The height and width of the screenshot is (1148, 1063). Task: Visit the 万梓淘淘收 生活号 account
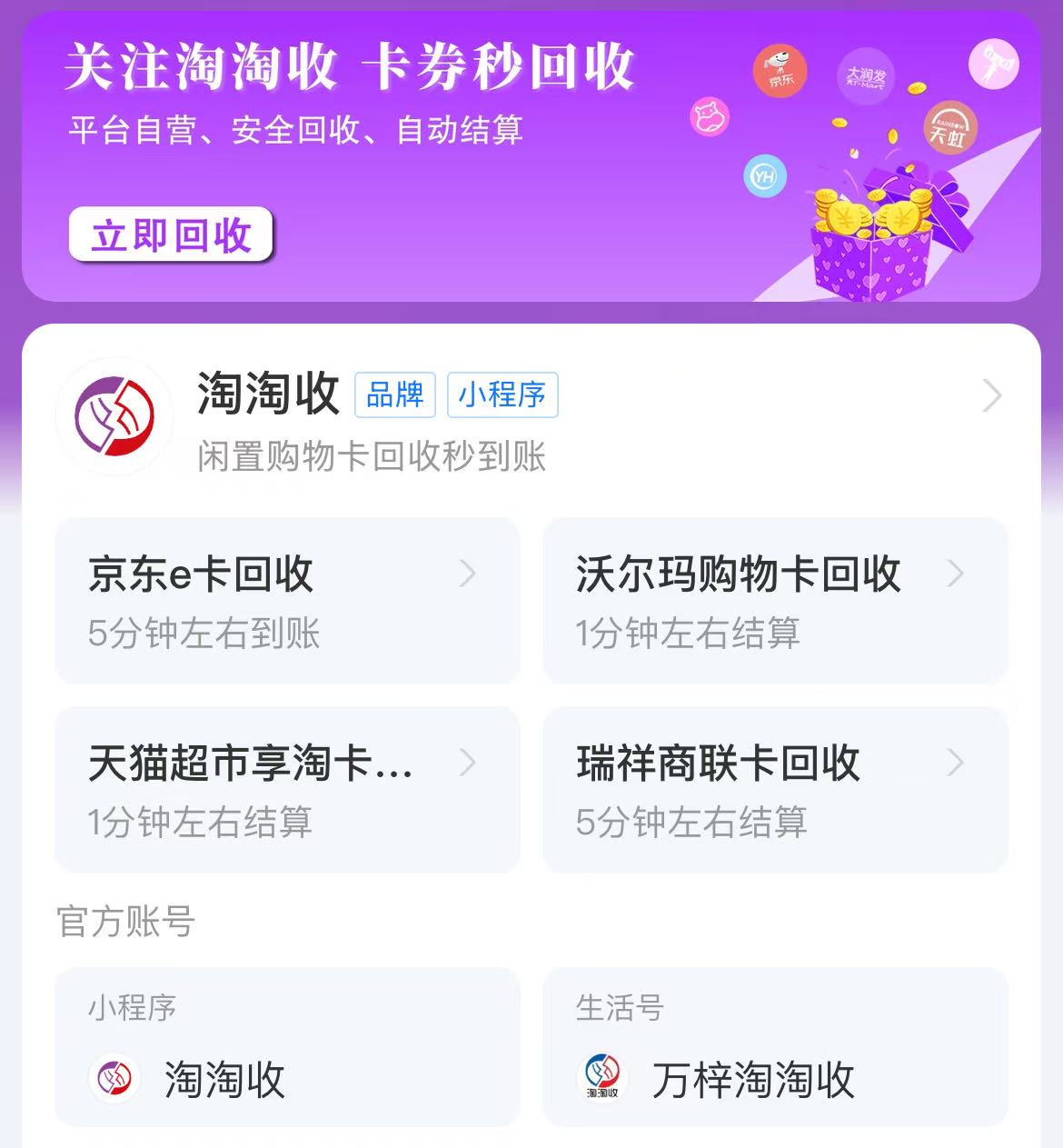pos(775,1047)
